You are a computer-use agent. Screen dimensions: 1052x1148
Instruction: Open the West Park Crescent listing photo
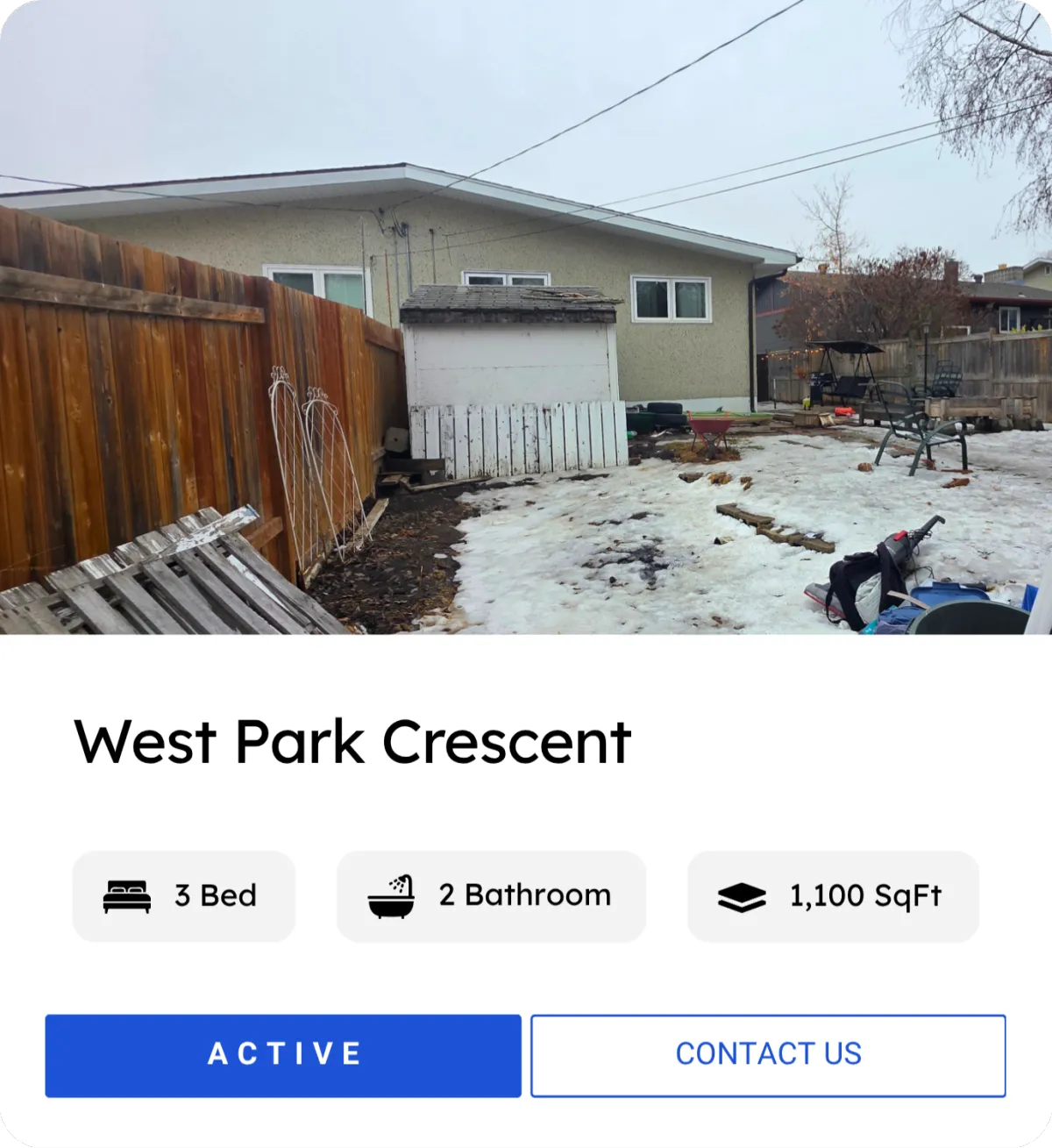coord(526,317)
